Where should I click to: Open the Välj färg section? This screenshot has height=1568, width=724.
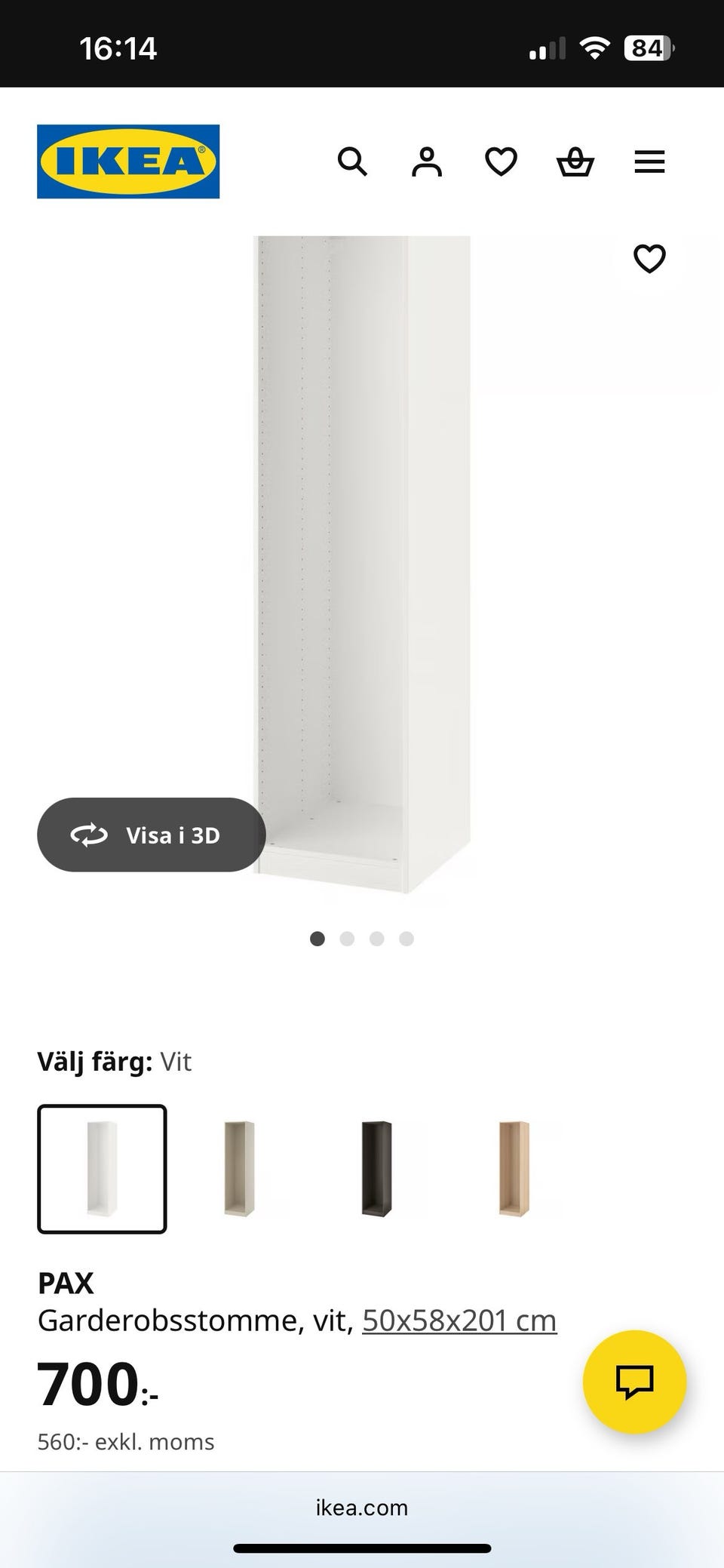[x=115, y=1062]
